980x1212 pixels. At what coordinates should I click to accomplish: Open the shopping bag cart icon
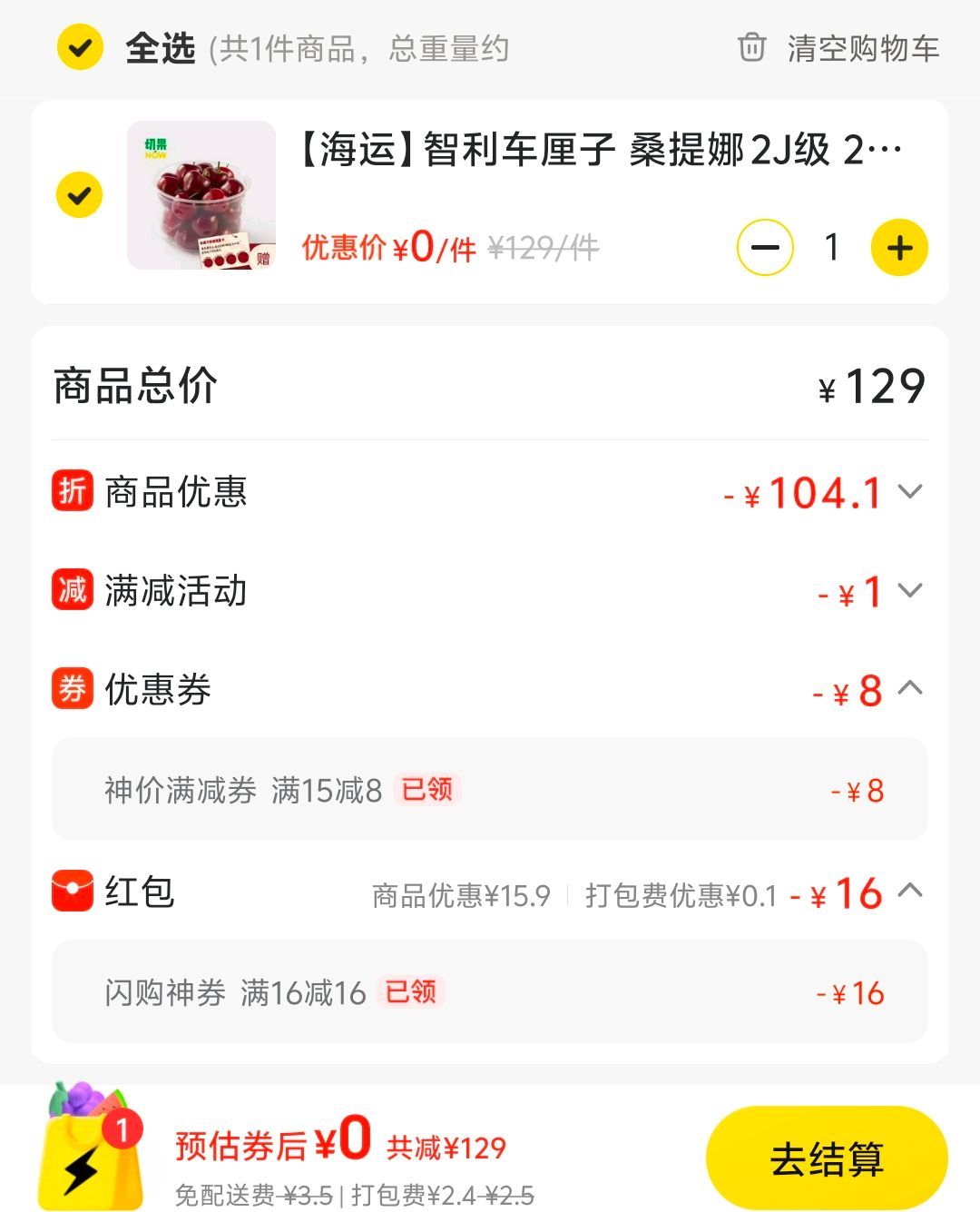tap(89, 1149)
